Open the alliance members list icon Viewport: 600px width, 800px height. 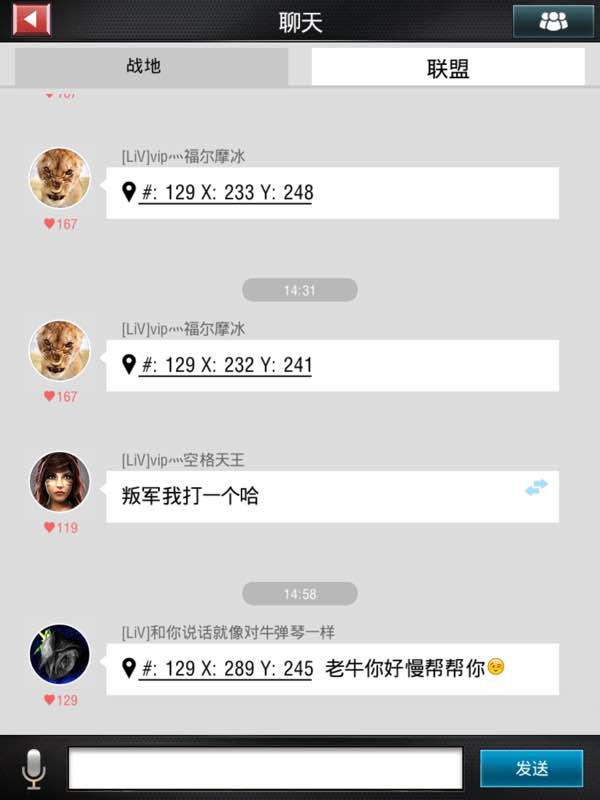coord(553,21)
